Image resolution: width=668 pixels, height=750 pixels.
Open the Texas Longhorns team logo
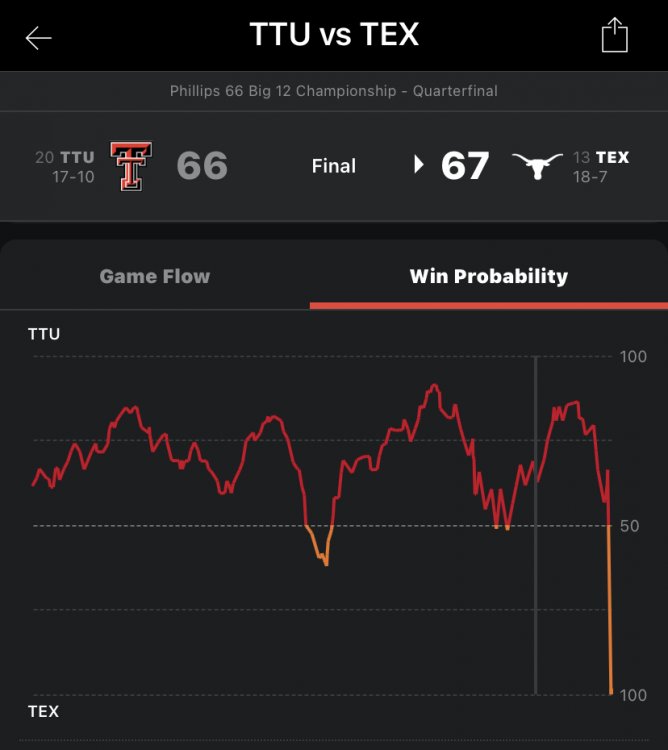[537, 166]
